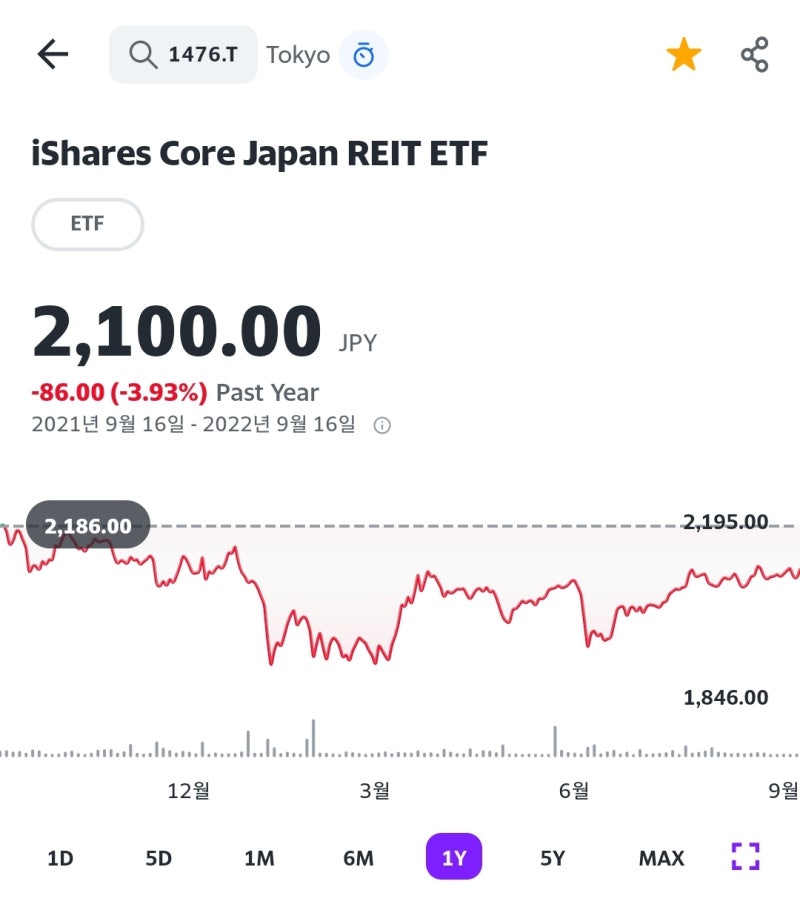Select the 1D time range tab
The width and height of the screenshot is (800, 910).
pos(60,857)
